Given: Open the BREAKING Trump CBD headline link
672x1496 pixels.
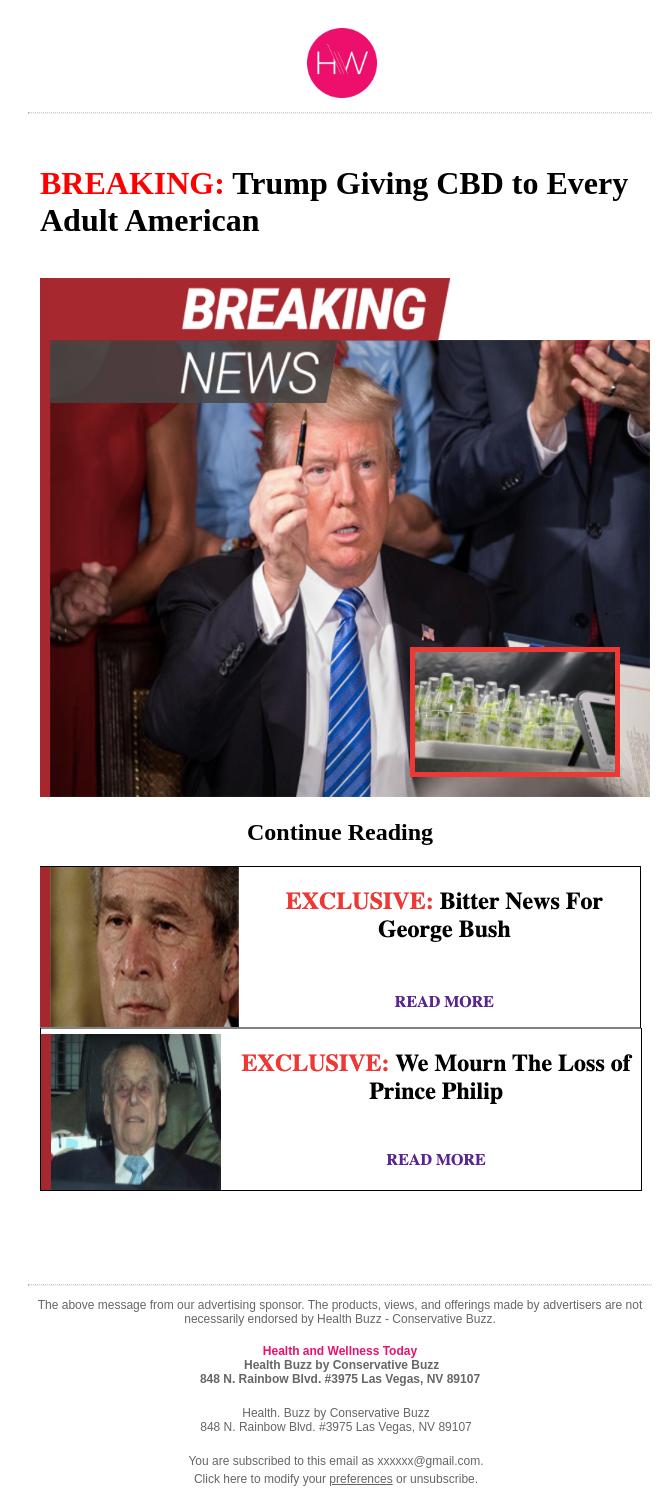Looking at the screenshot, I should click(x=334, y=202).
